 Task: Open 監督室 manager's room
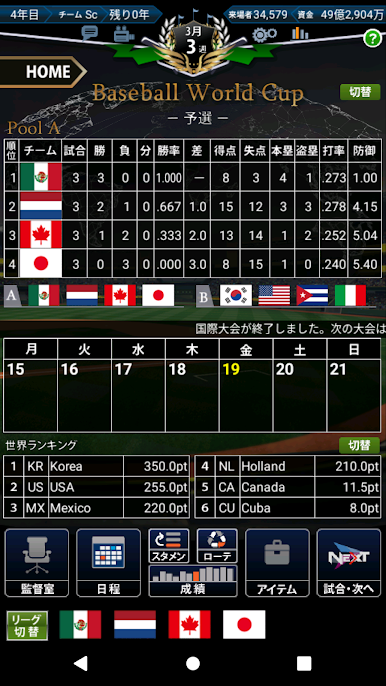click(37, 563)
